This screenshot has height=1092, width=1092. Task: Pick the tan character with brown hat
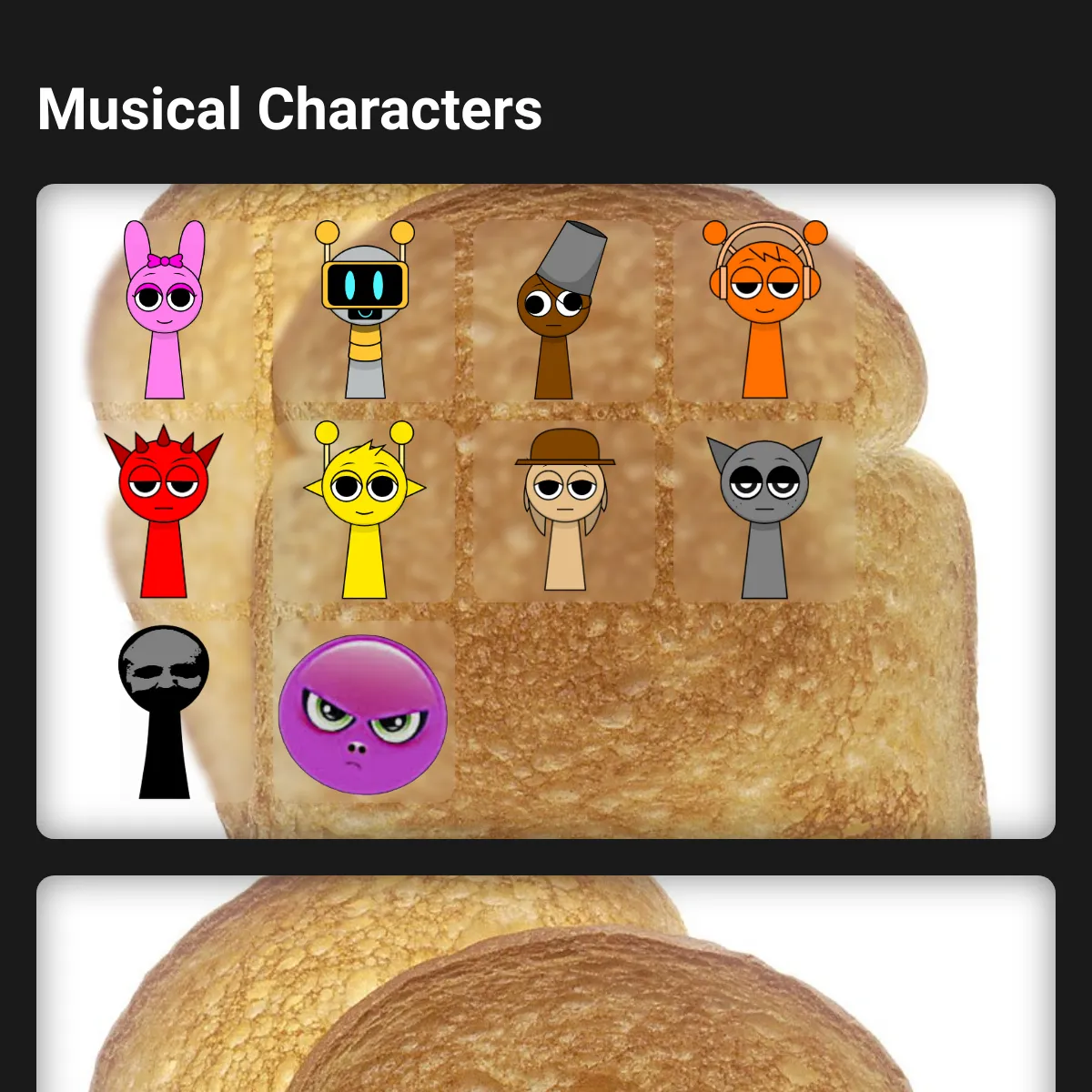click(564, 510)
